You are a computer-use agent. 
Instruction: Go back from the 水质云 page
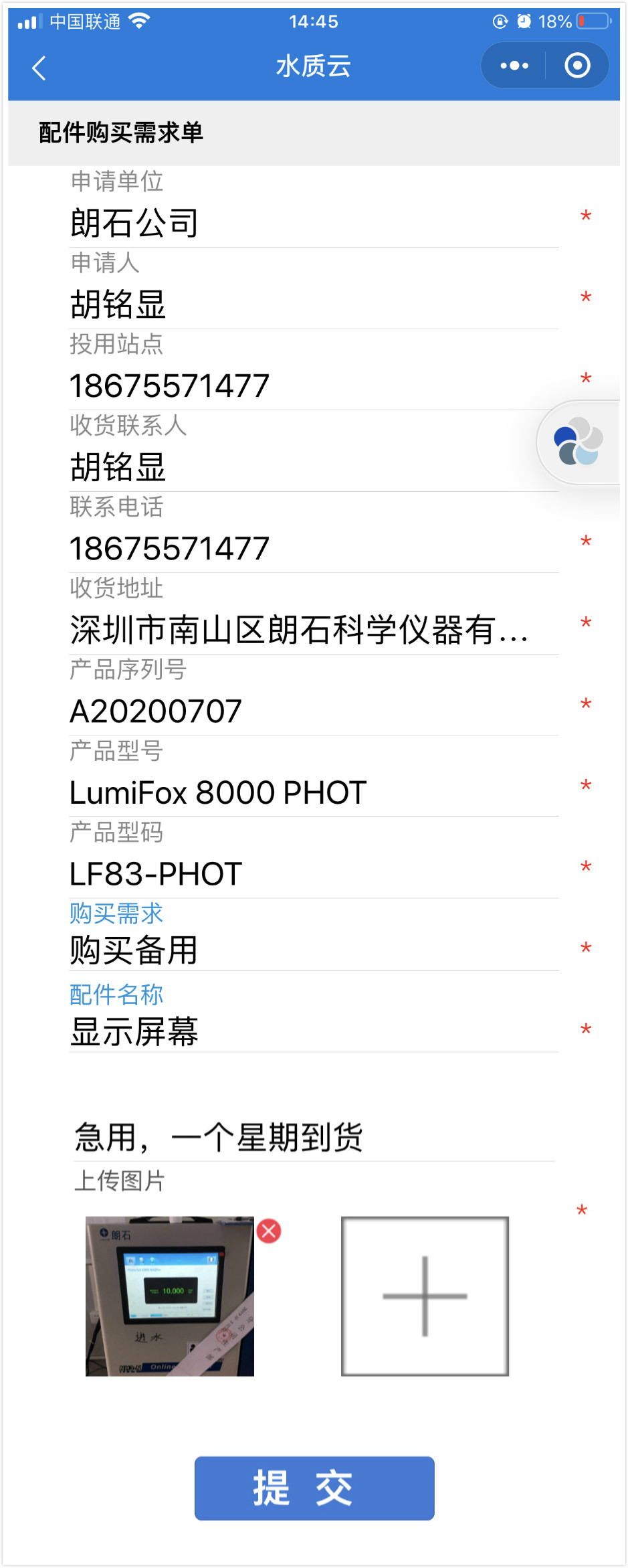coord(39,68)
